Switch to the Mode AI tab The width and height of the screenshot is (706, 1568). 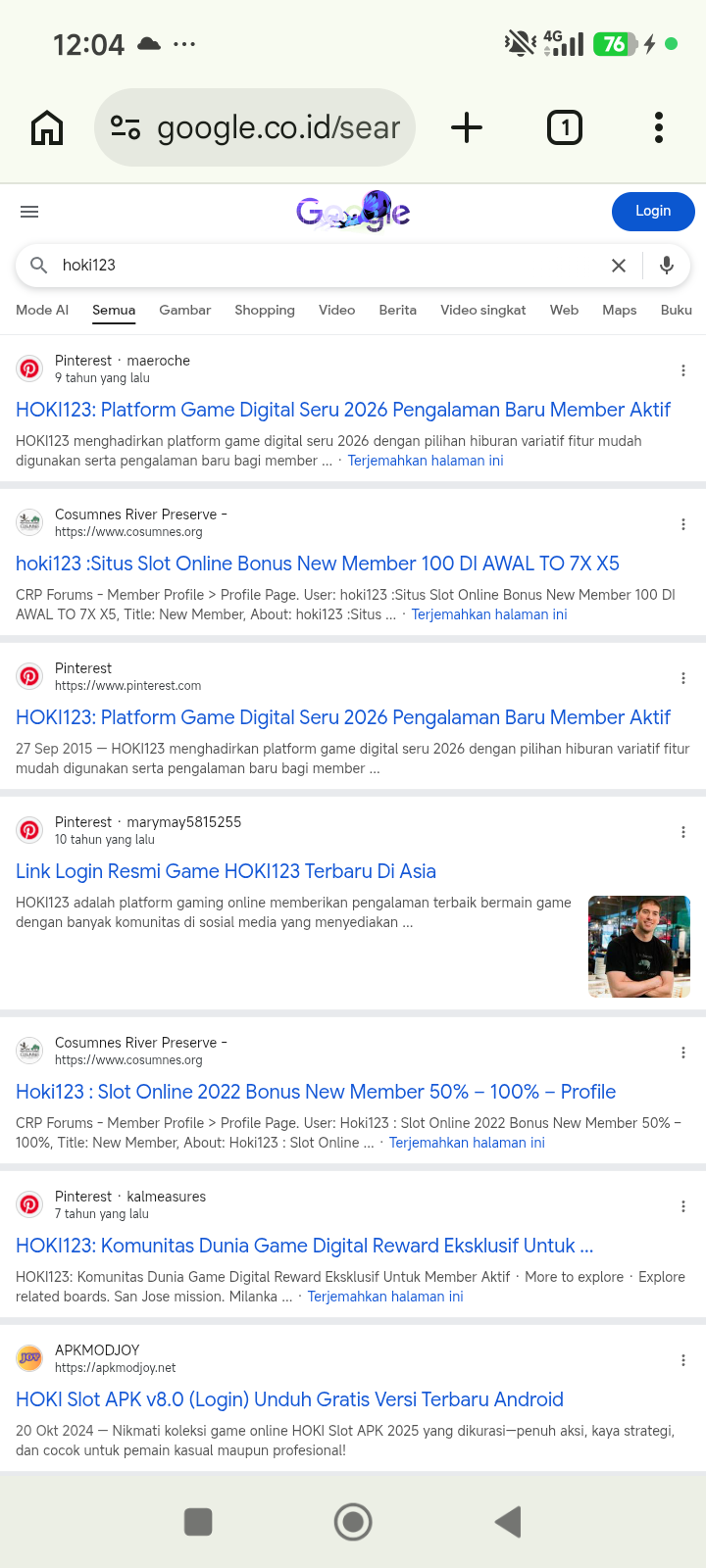point(42,310)
